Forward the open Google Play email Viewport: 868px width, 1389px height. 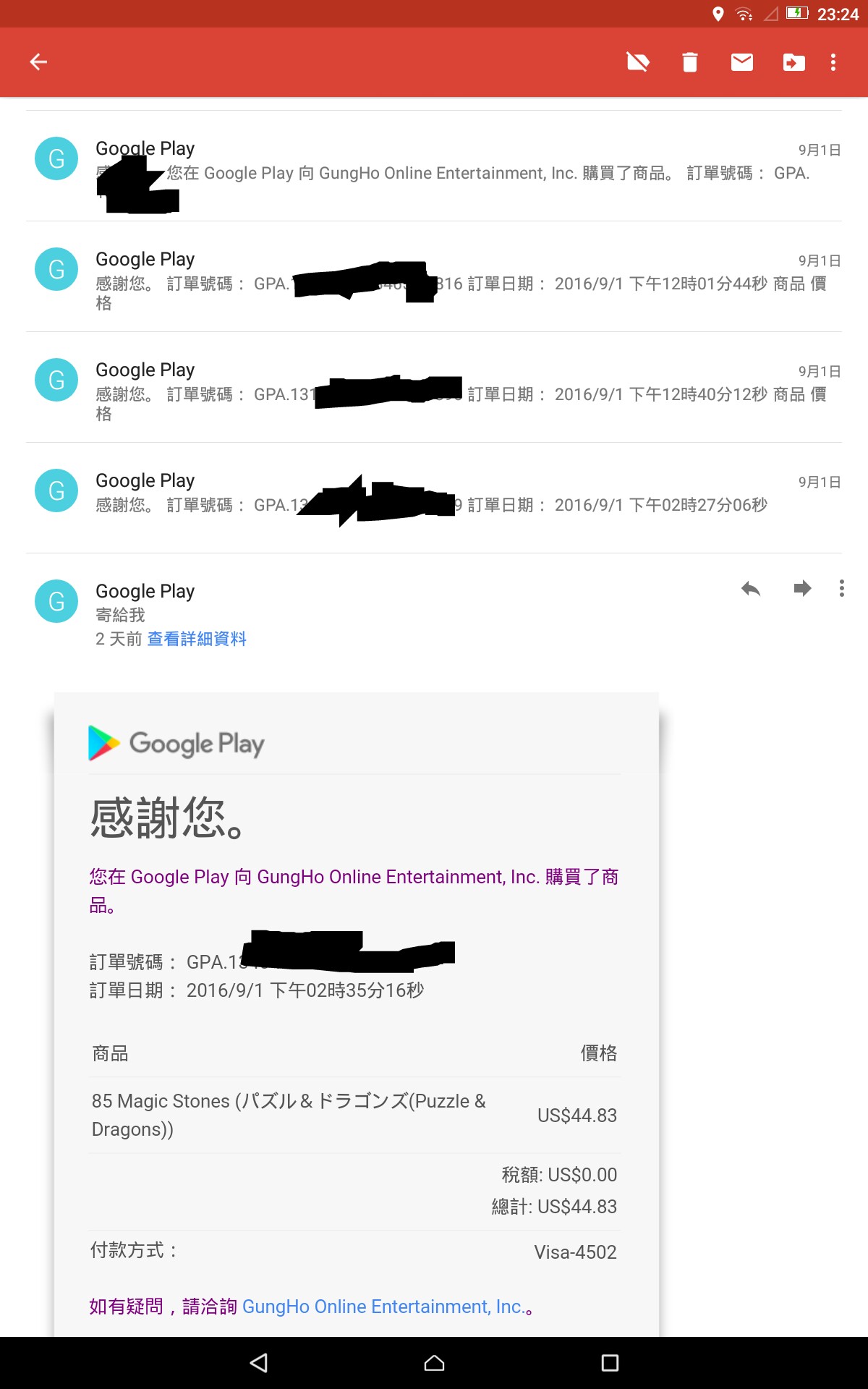(802, 589)
